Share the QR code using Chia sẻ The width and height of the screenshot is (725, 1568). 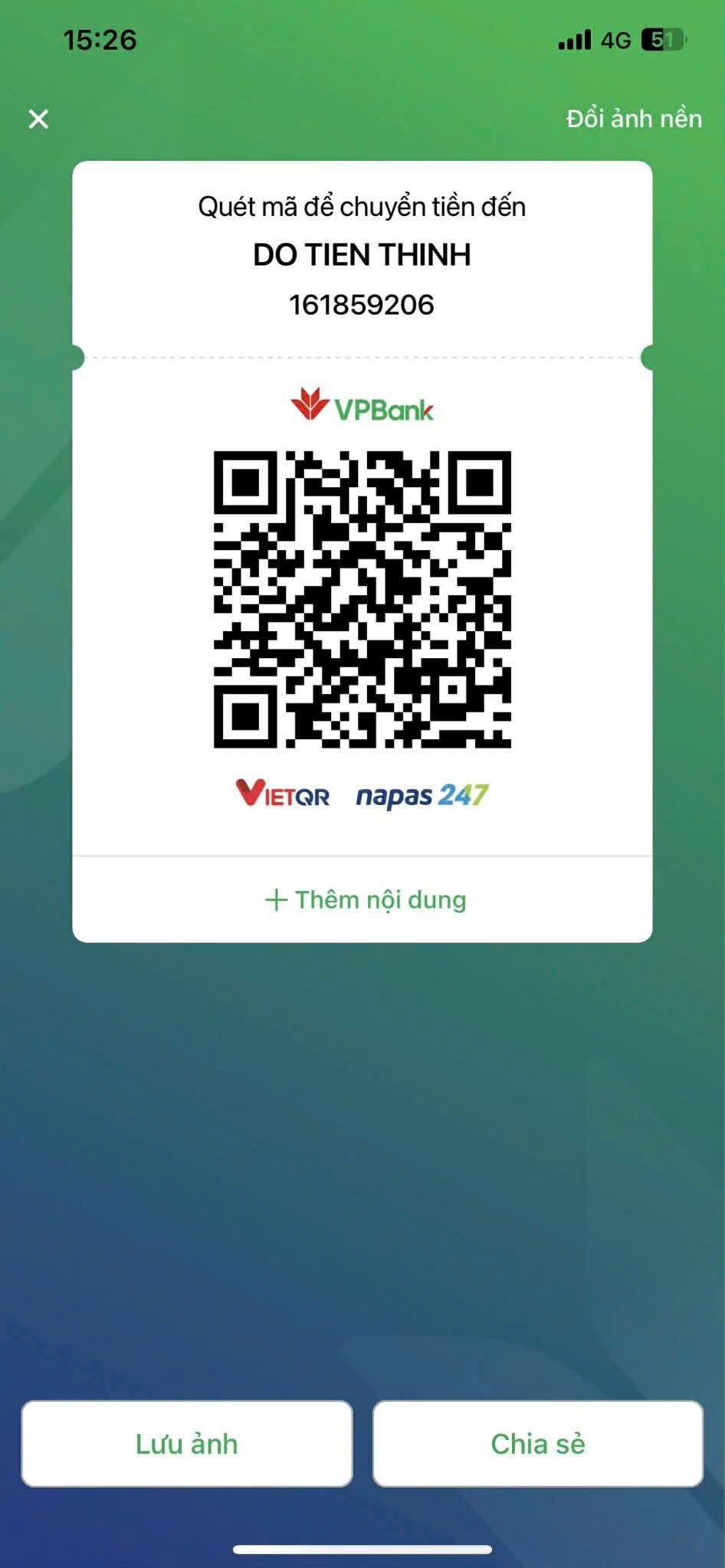538,1444
